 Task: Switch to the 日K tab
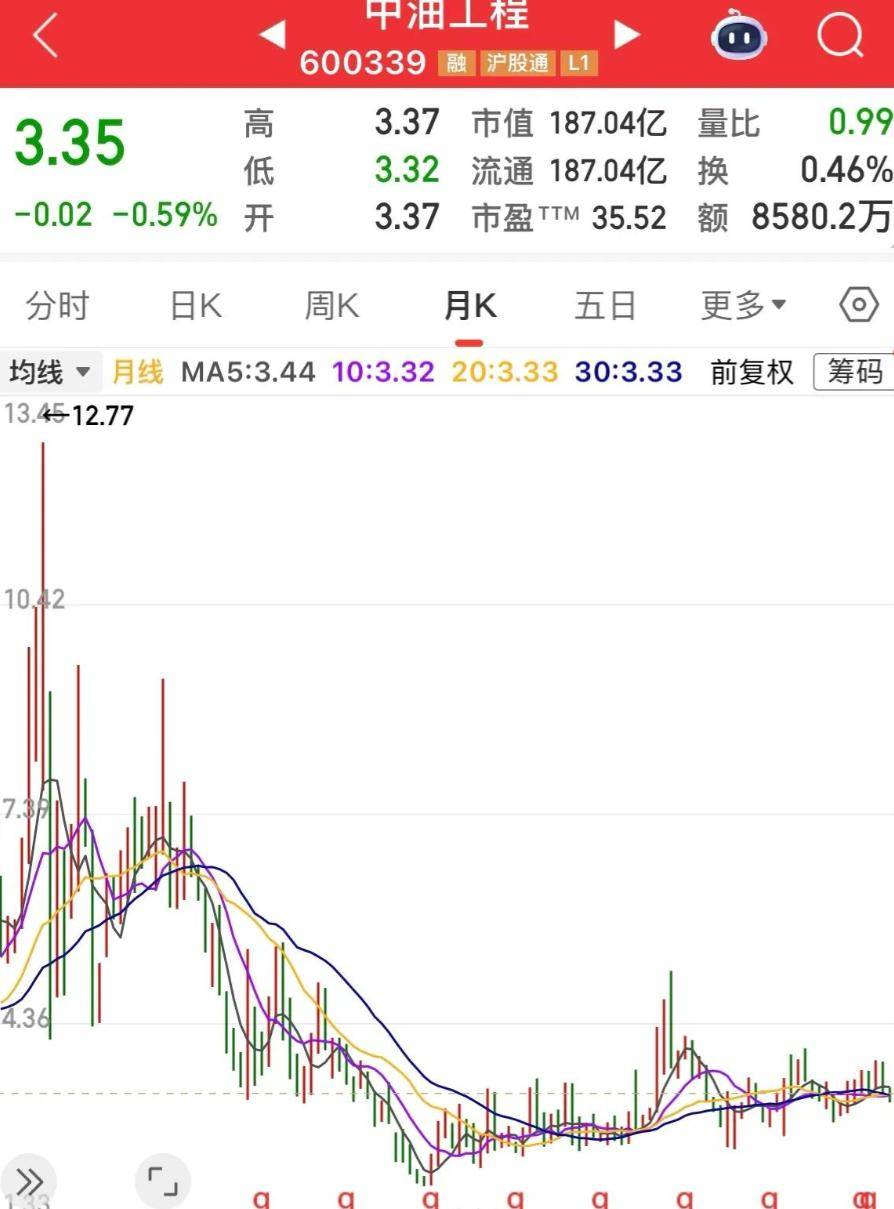point(196,306)
